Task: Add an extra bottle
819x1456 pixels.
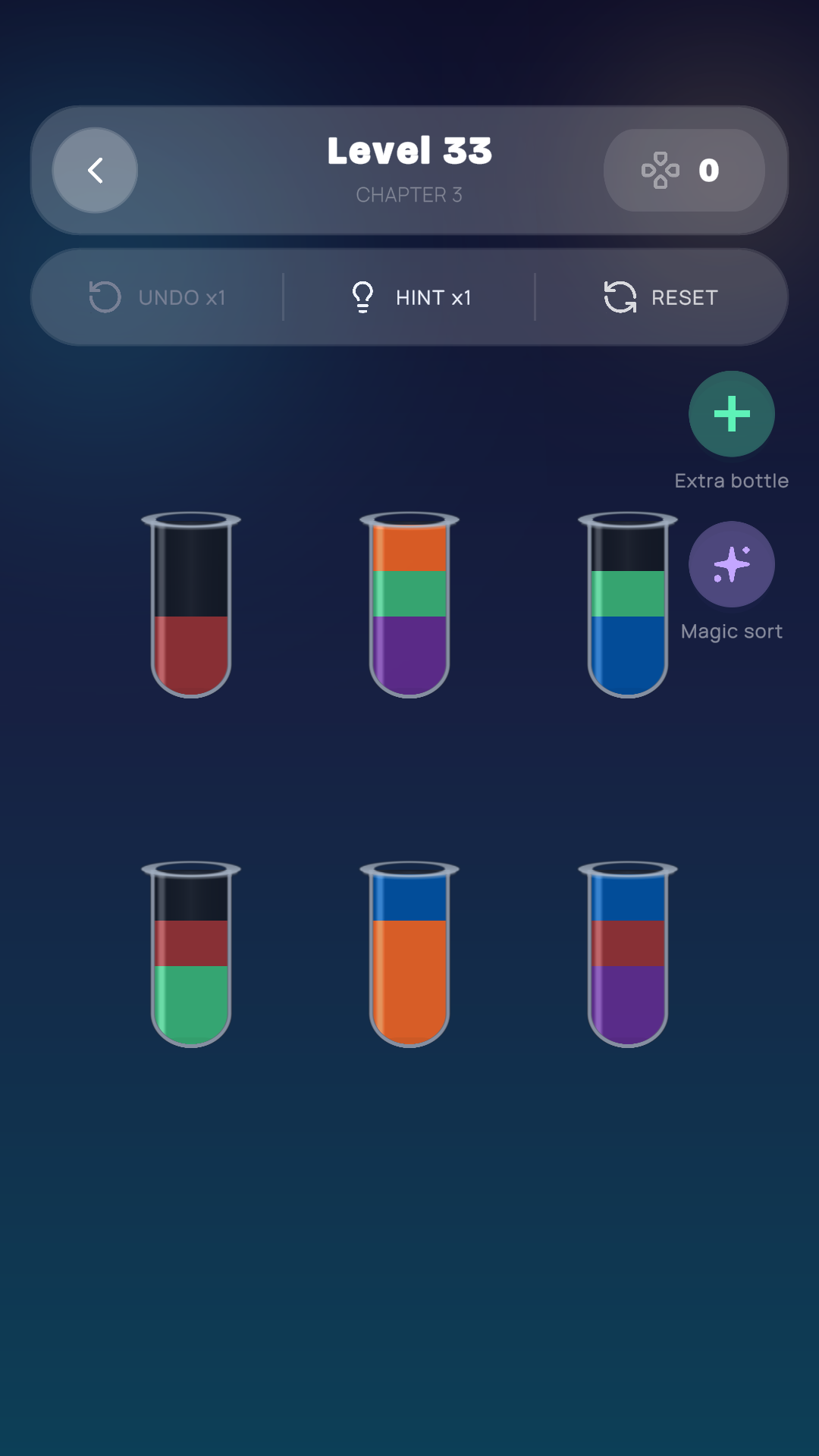Action: [732, 414]
